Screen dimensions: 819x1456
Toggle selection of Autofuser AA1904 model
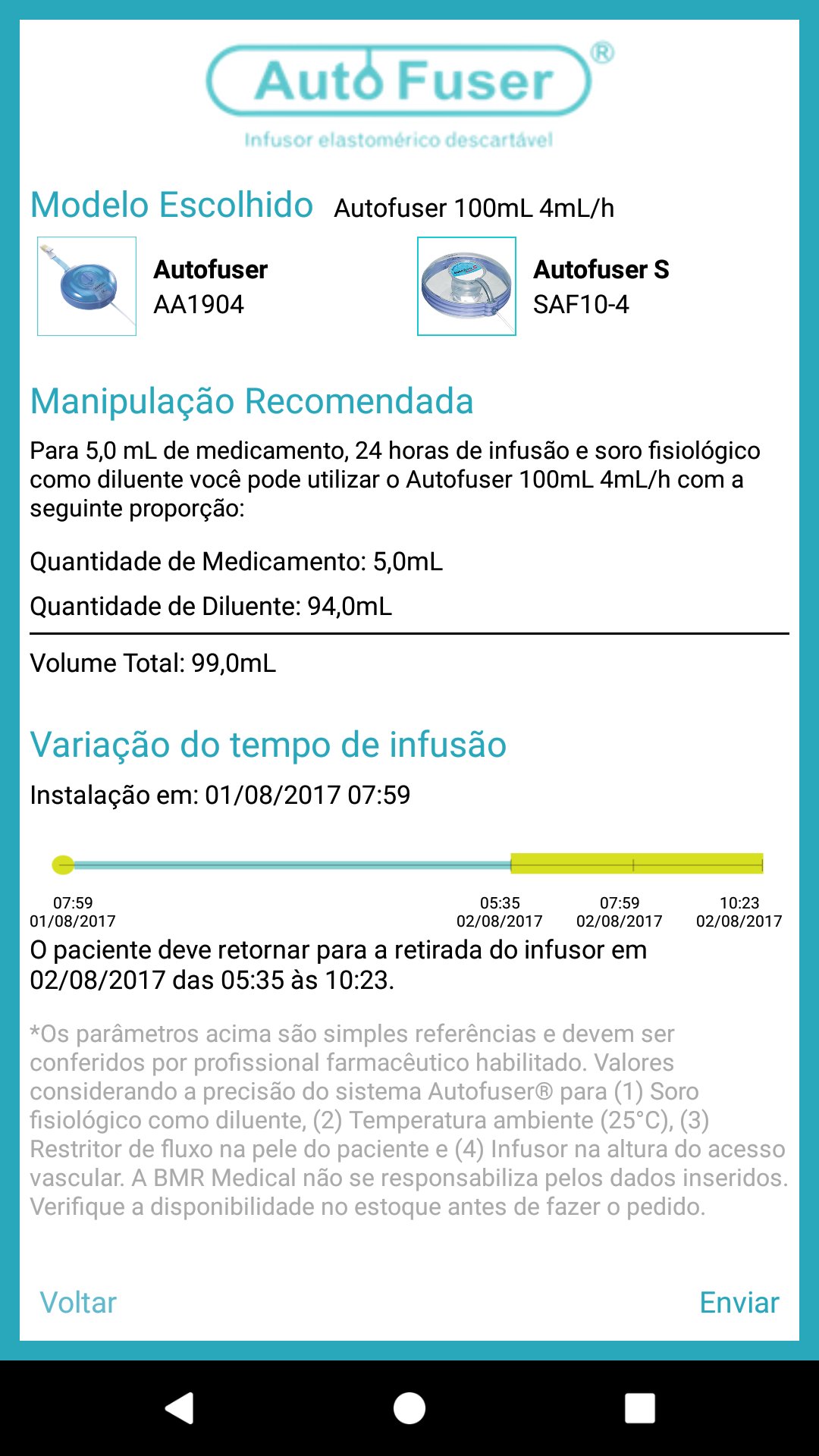coord(86,285)
